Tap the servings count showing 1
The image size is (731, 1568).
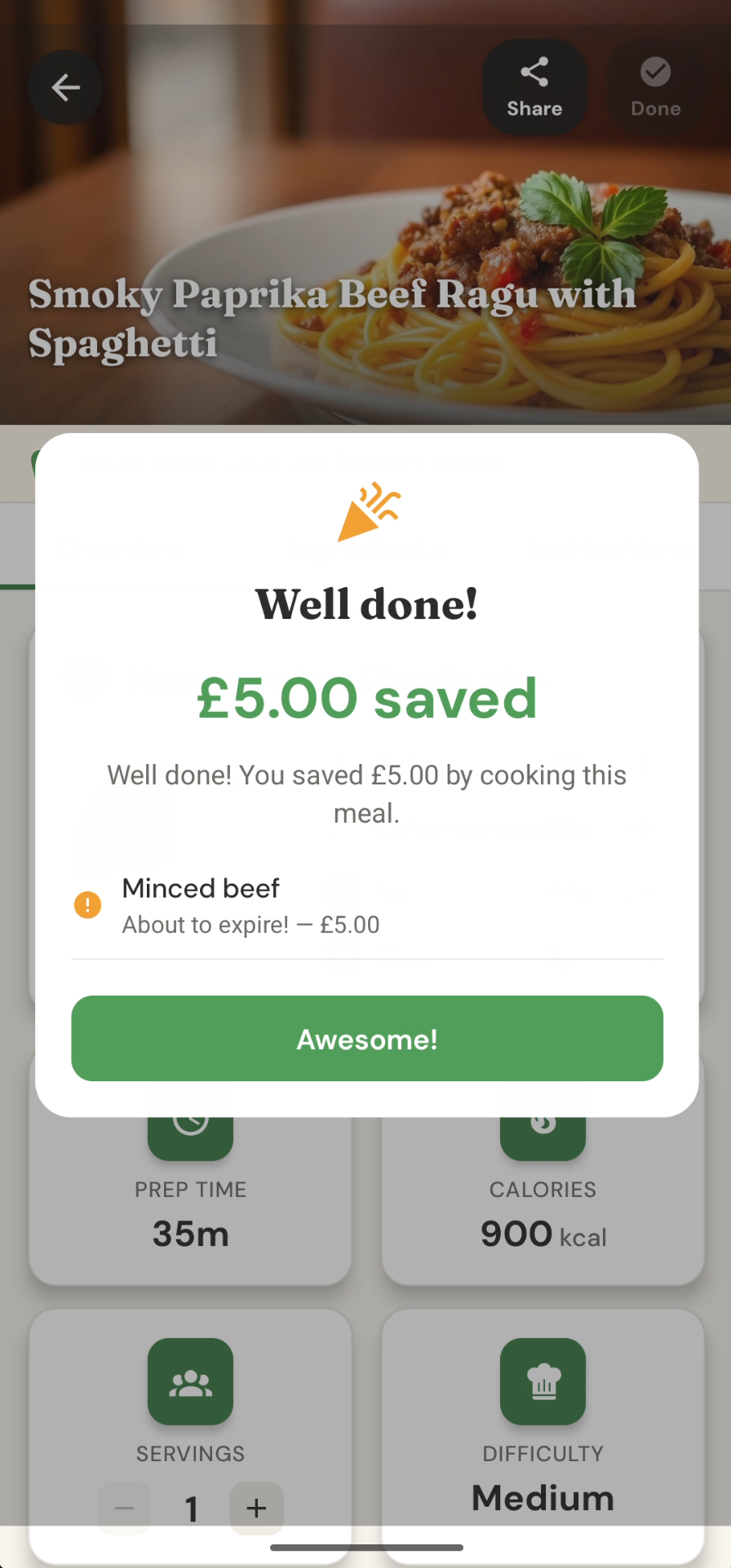(x=192, y=1506)
